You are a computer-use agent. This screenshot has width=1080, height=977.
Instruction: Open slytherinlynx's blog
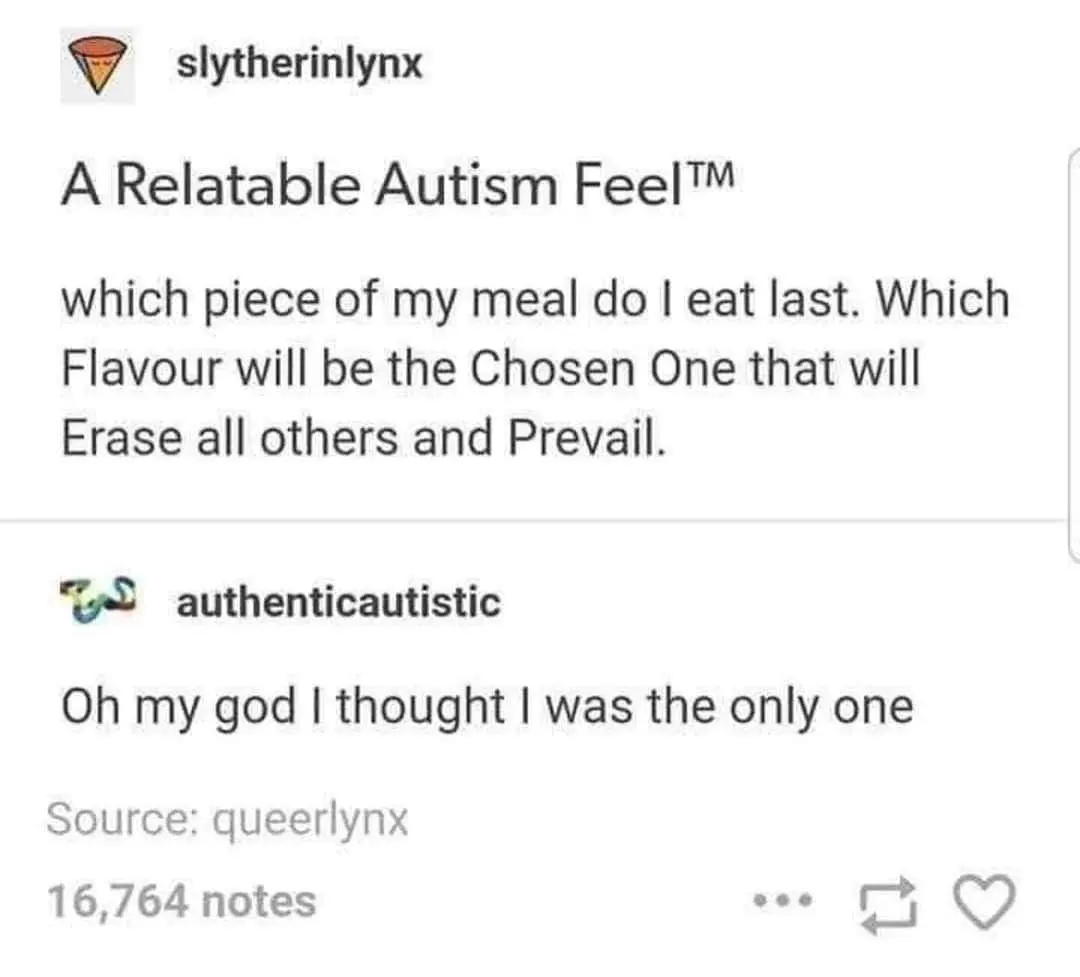(x=299, y=65)
